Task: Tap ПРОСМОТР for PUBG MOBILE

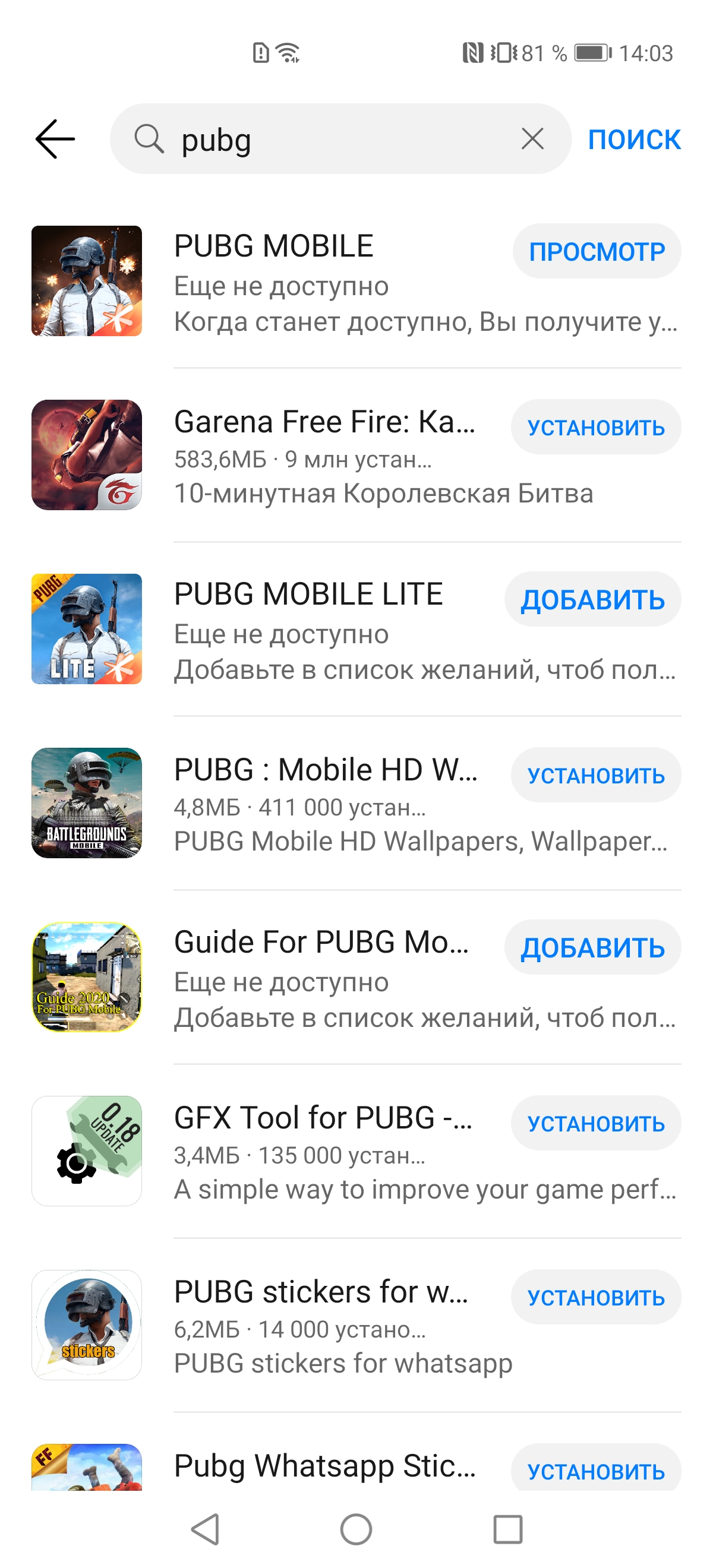Action: point(596,251)
